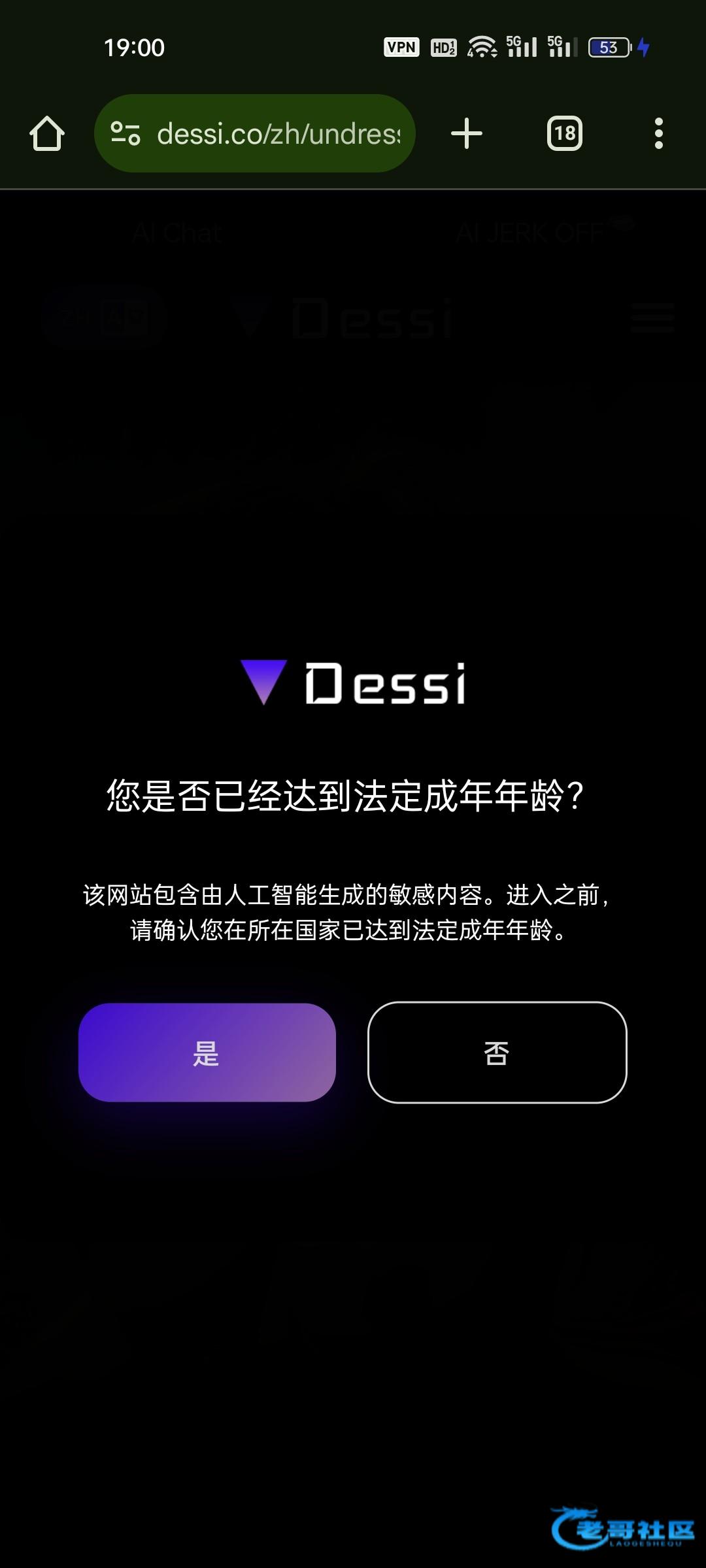Viewport: 706px width, 1568px height.
Task: Decline age confirmation with the 否 button
Action: [x=497, y=1053]
